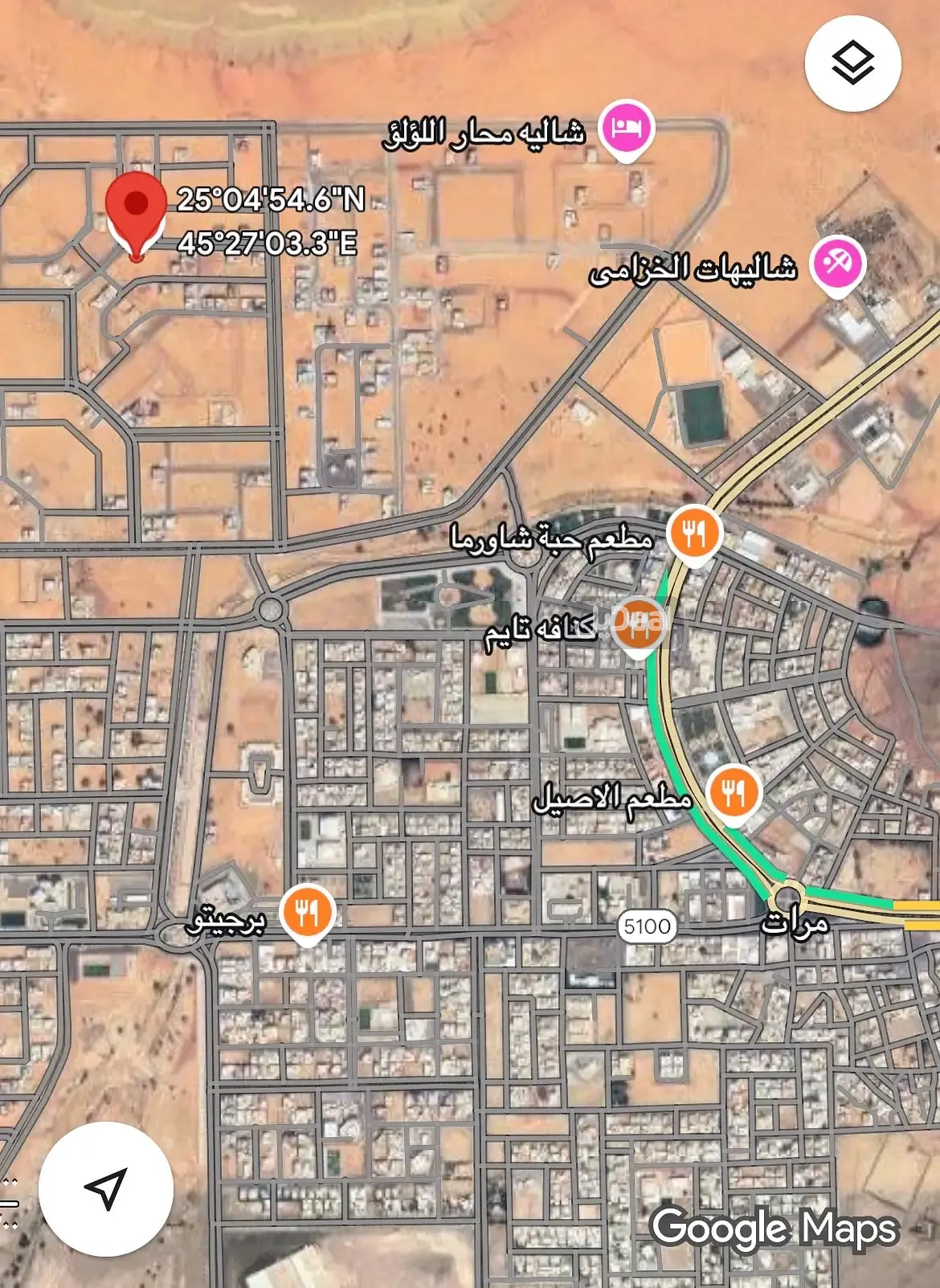940x1288 pixels.
Task: Open the map layers button
Action: (852, 63)
